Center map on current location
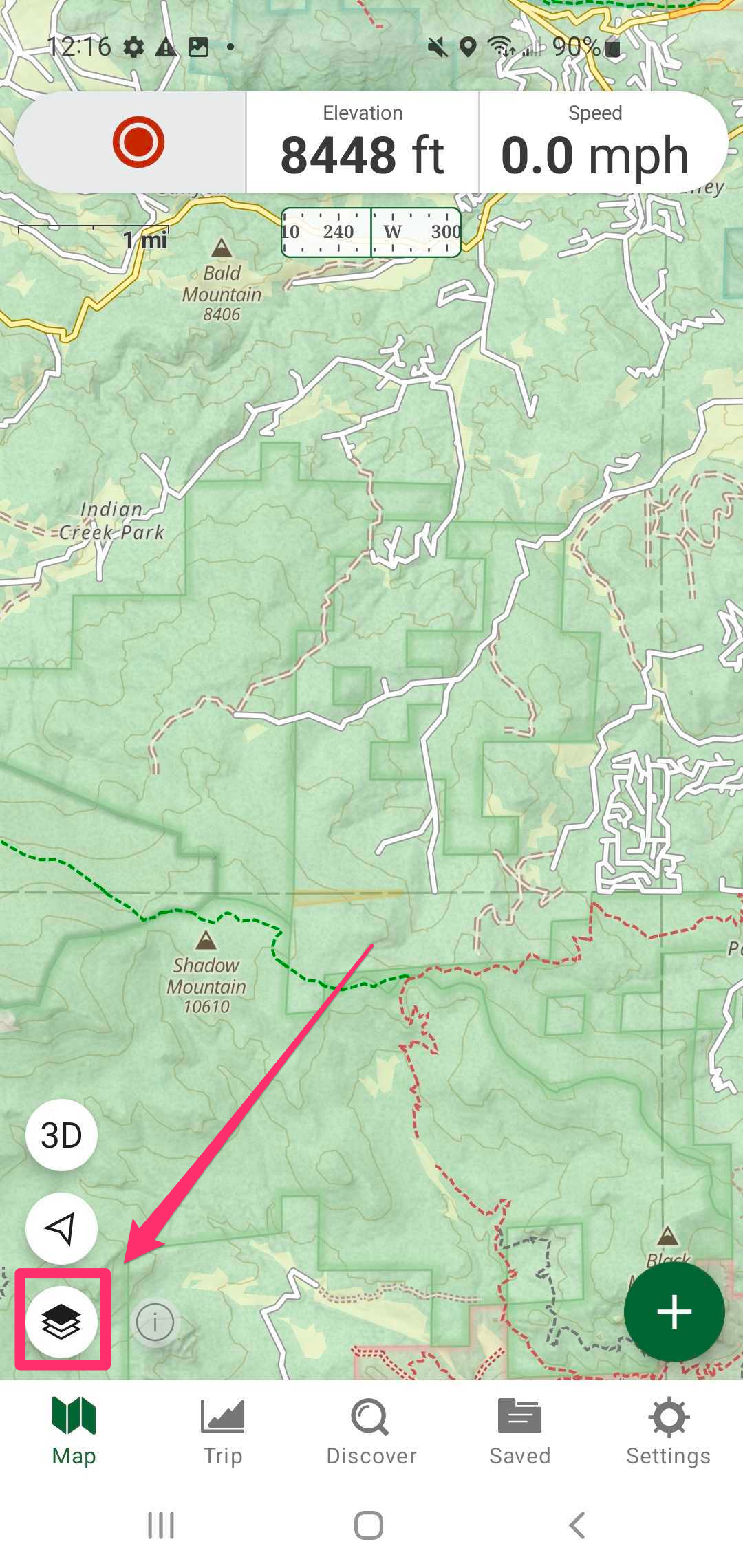 click(x=62, y=1228)
